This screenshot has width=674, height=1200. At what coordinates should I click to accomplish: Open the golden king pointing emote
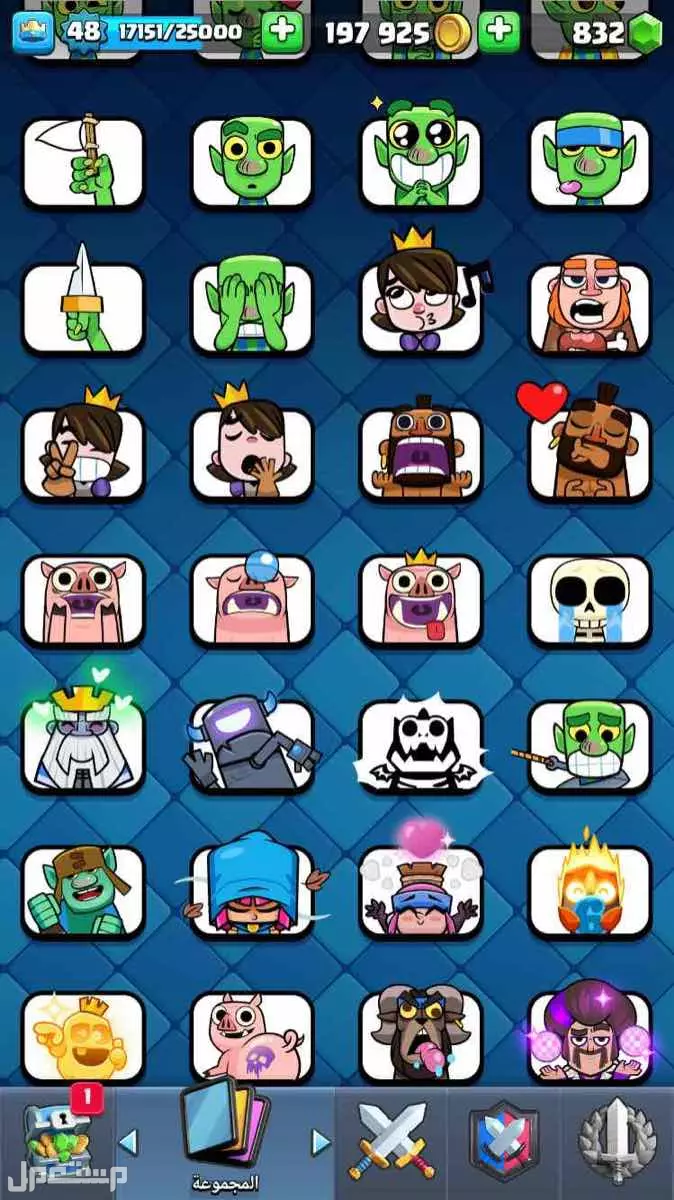click(83, 1038)
